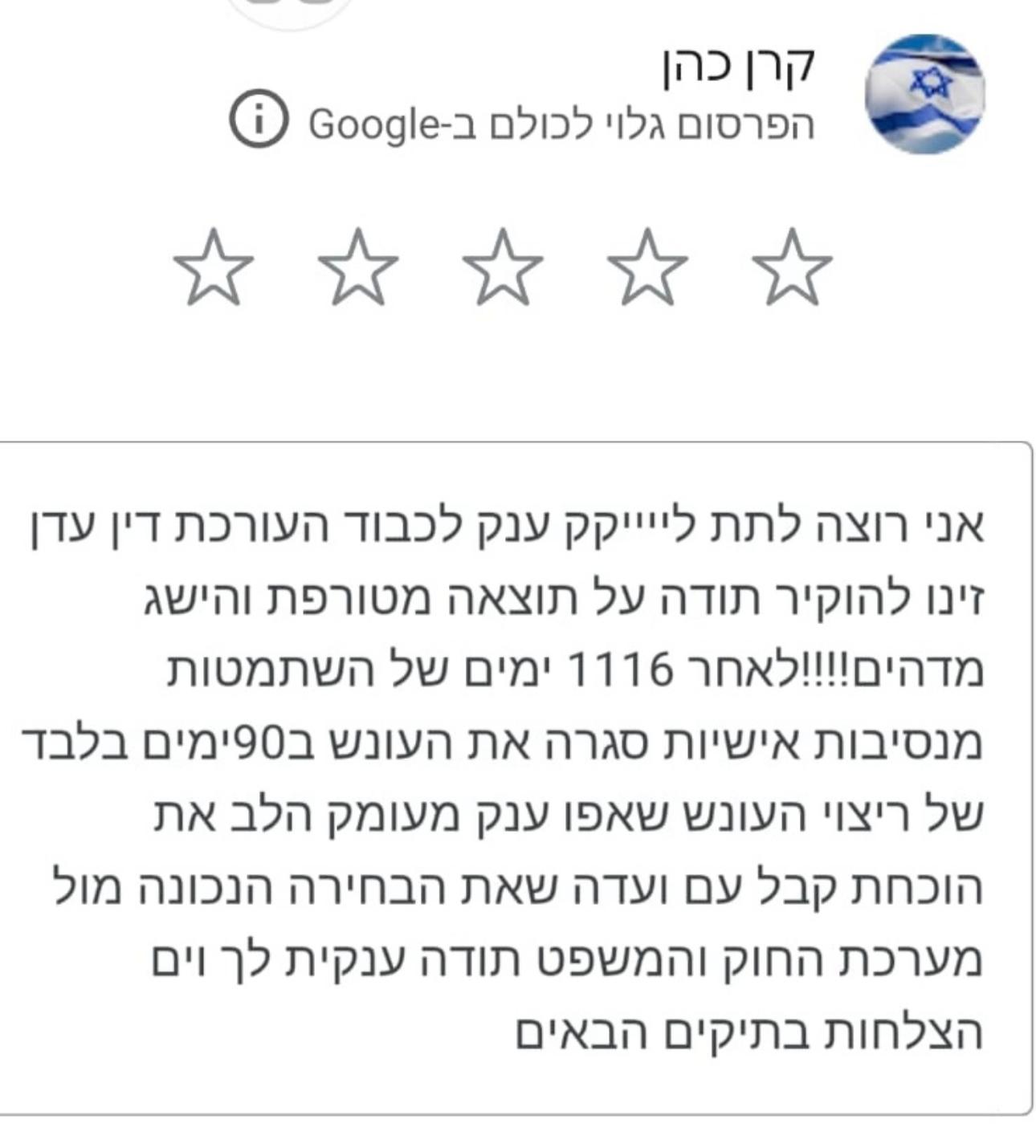This screenshot has width=1036, height=1148.
Task: Choose a four-star rating
Action: (358, 267)
